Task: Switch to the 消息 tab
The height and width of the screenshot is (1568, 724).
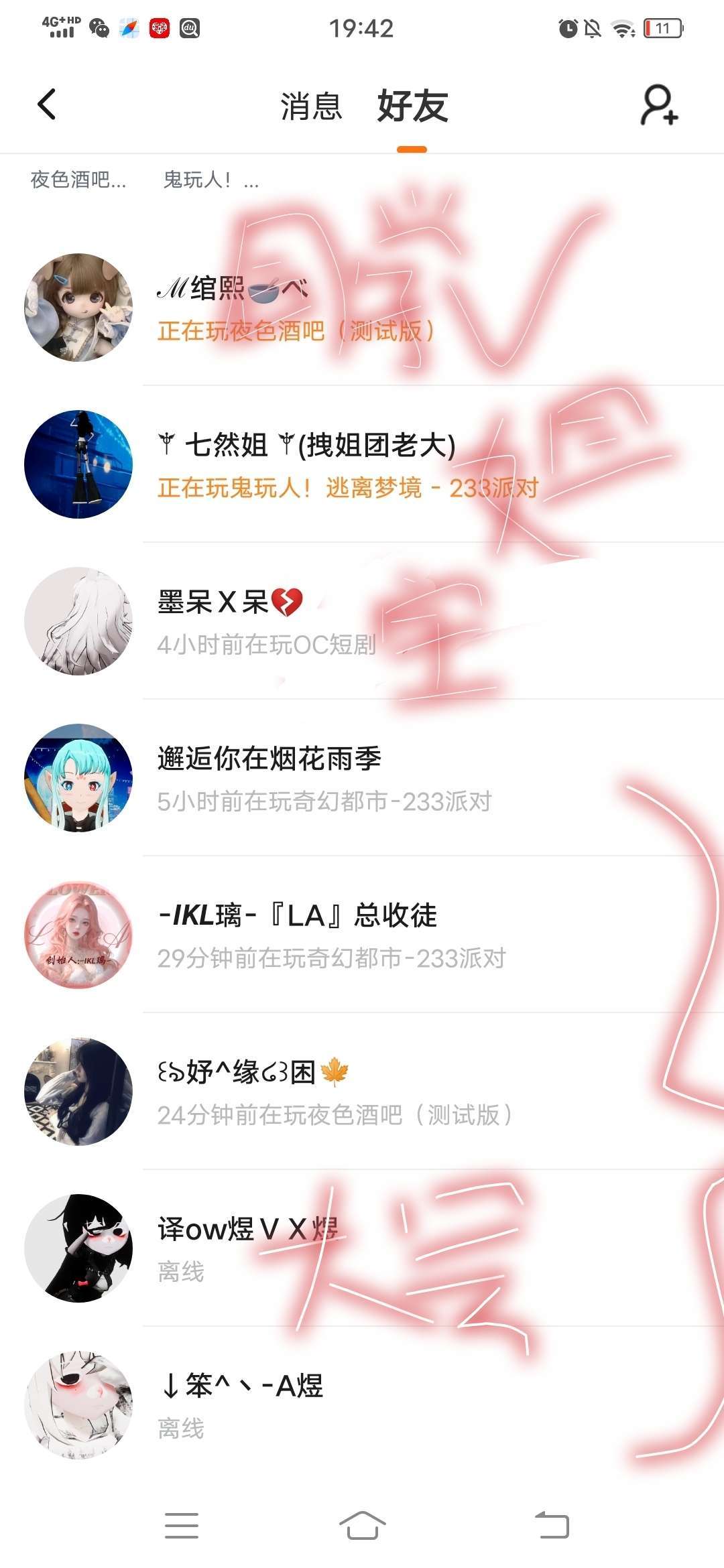Action: tap(311, 107)
